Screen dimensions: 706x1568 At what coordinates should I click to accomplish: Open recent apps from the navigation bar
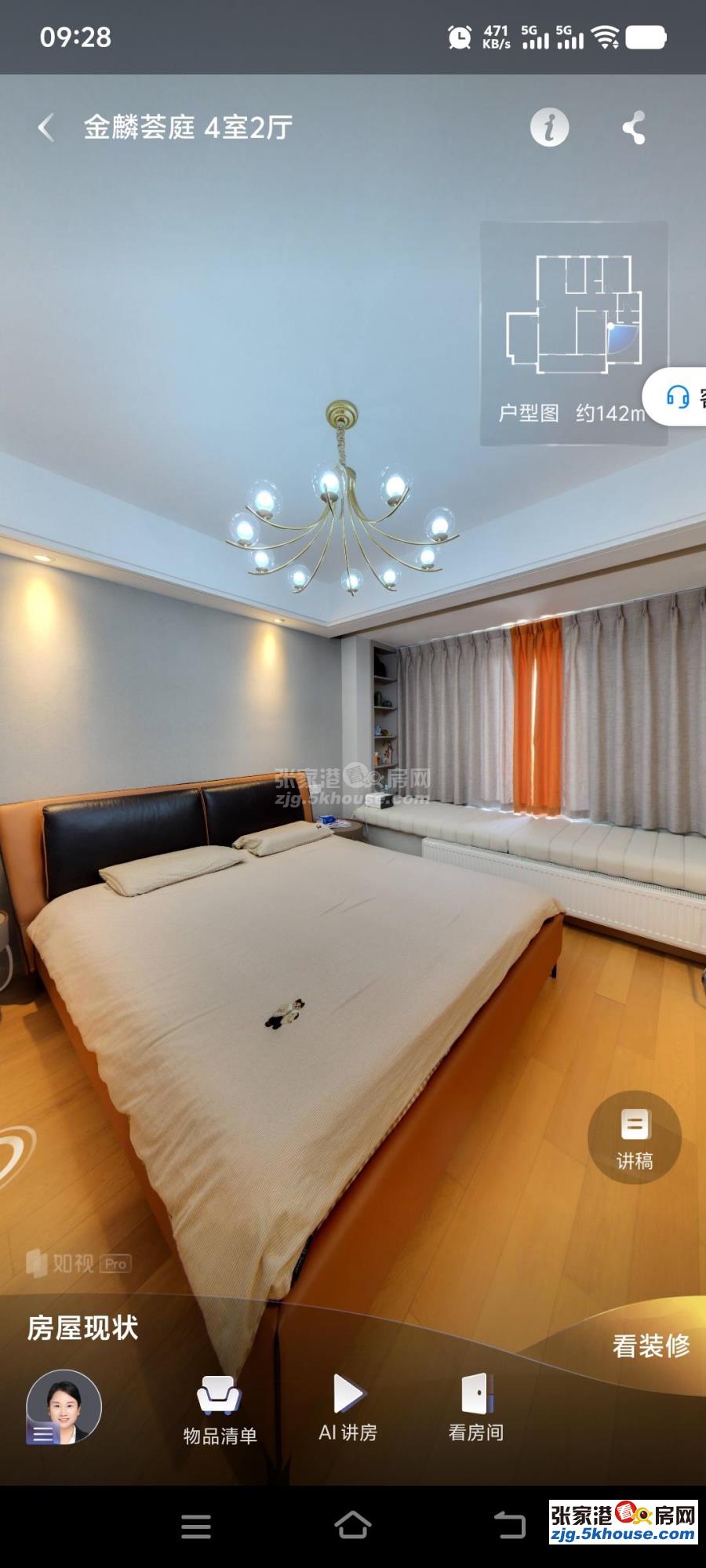196,1526
